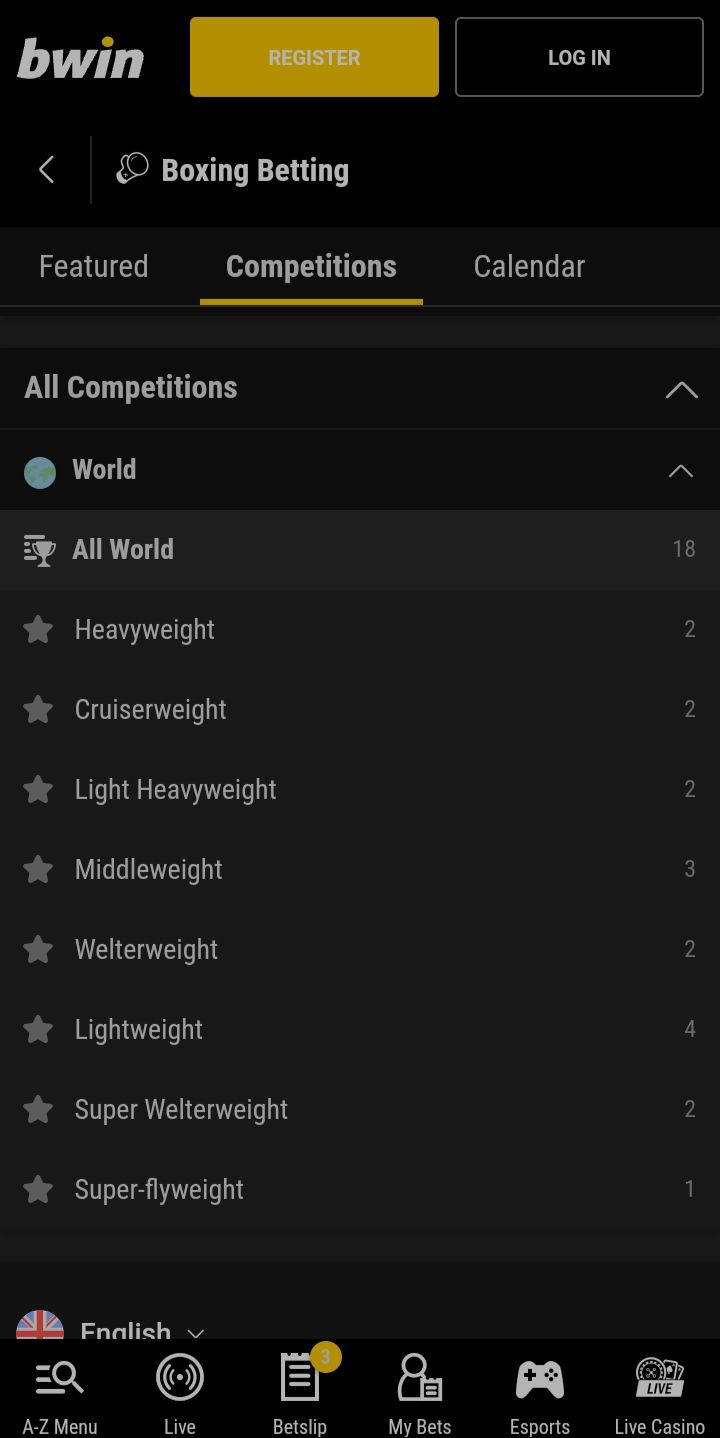The height and width of the screenshot is (1438, 720).
Task: Tap the REGISTER button
Action: click(314, 57)
